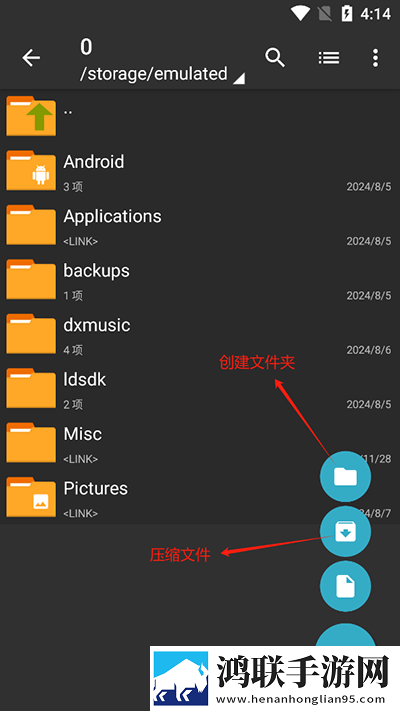The width and height of the screenshot is (400, 711).
Task: Open the Android folder
Action: pyautogui.click(x=200, y=170)
